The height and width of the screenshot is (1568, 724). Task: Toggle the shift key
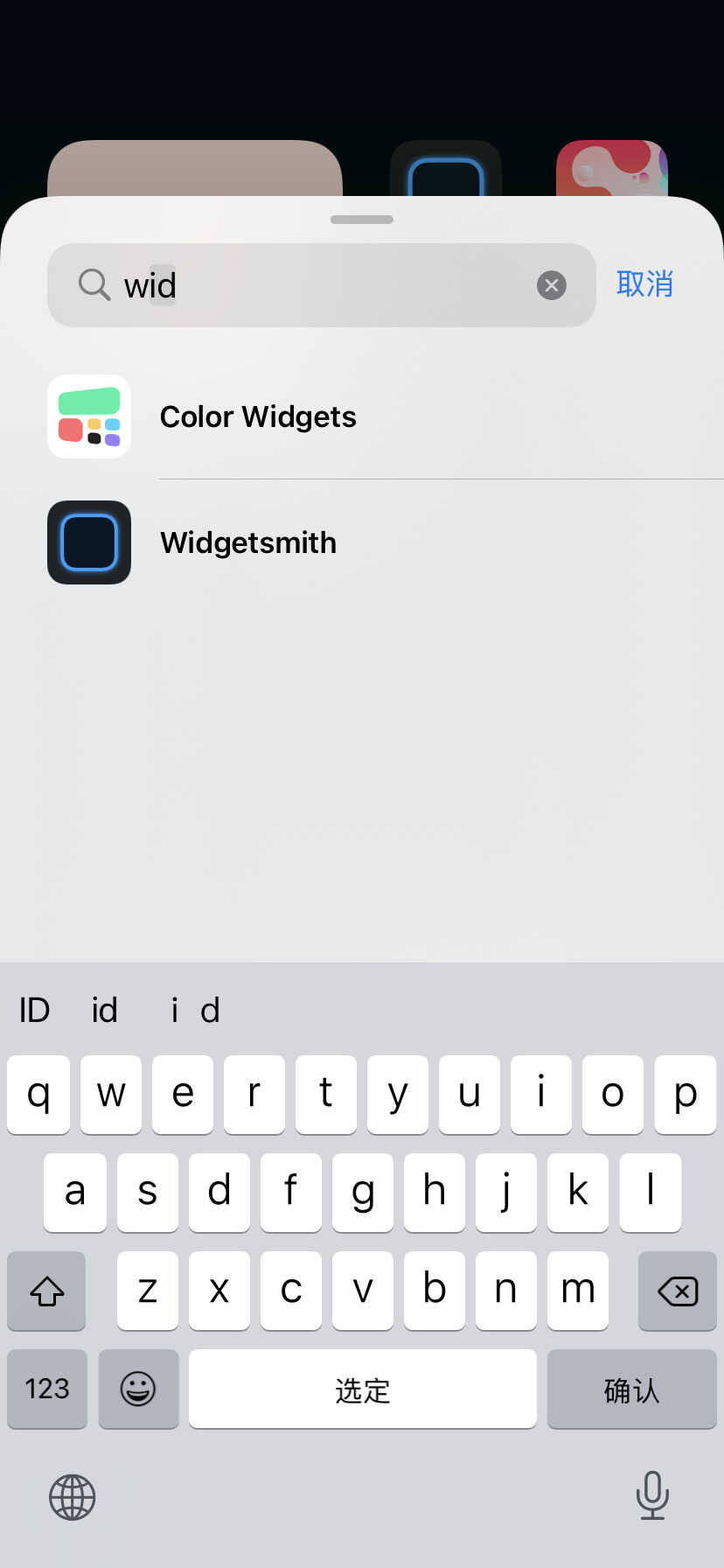click(x=47, y=1291)
